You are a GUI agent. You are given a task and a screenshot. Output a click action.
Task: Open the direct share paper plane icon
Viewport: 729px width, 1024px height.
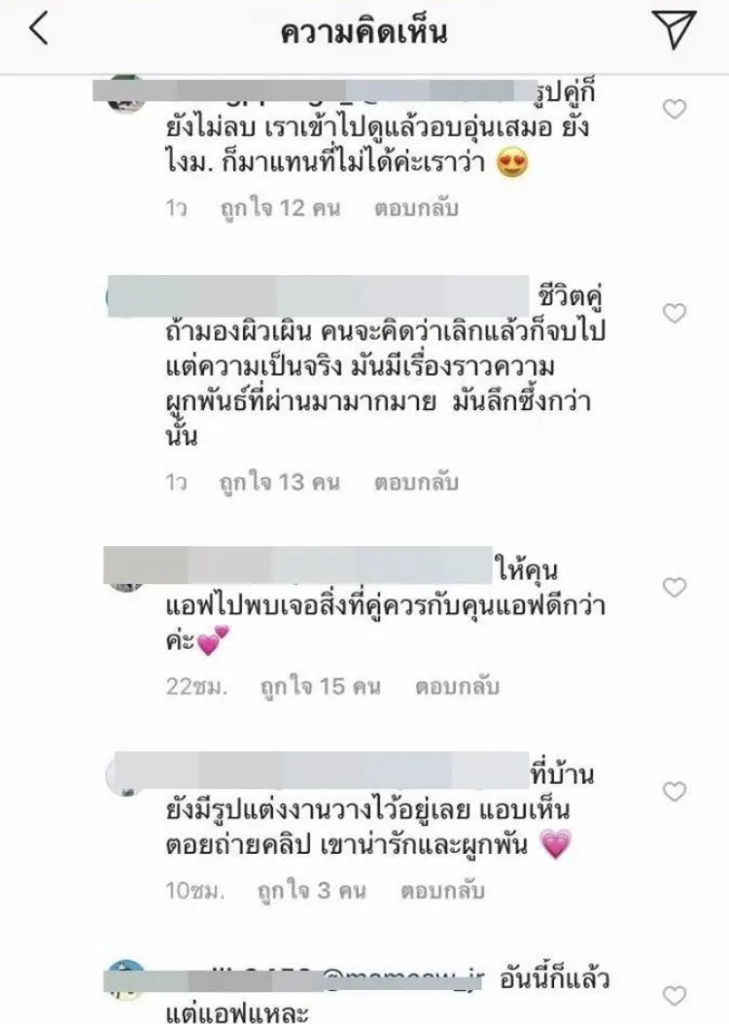click(x=675, y=30)
